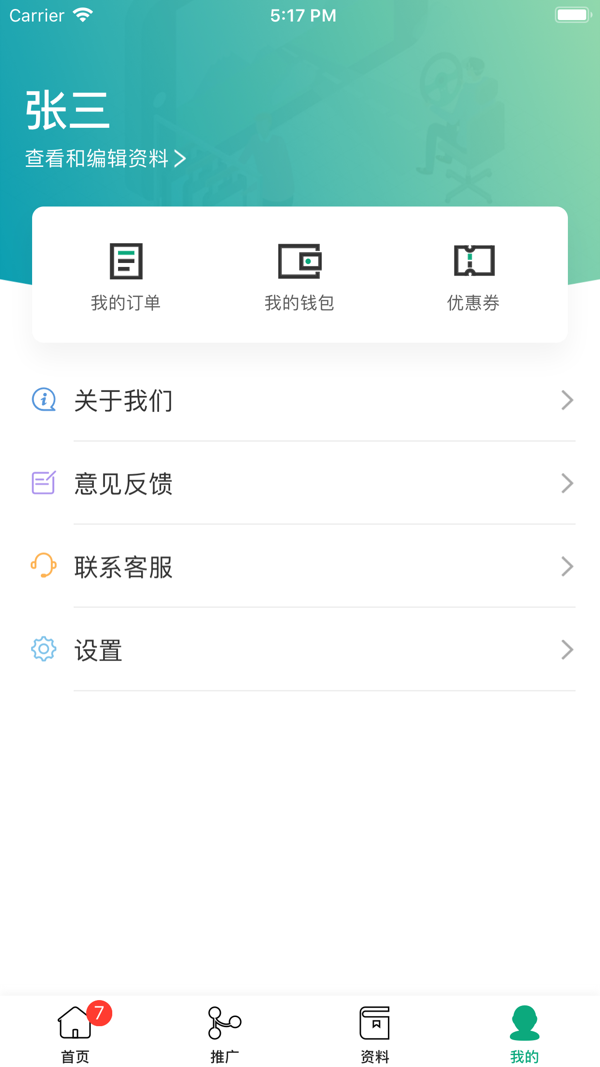Switch to the 推广 tab
Image resolution: width=600 pixels, height=1067 pixels.
point(225,1033)
